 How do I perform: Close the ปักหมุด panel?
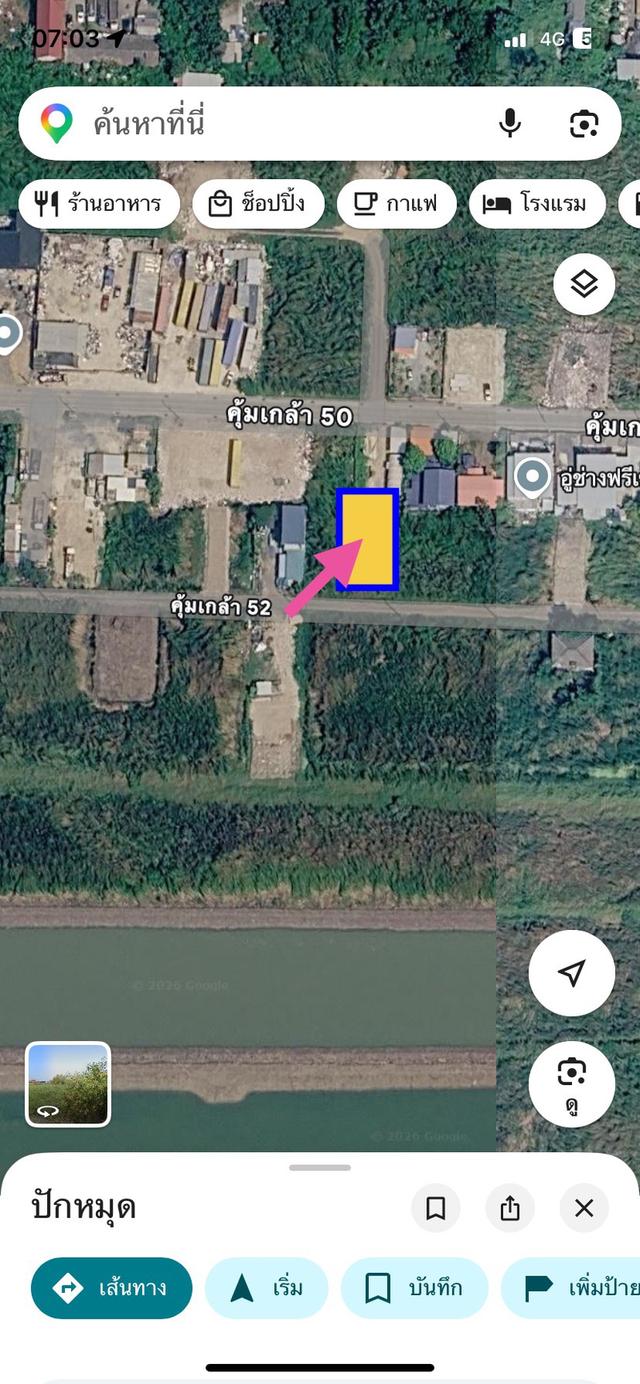coord(584,1208)
